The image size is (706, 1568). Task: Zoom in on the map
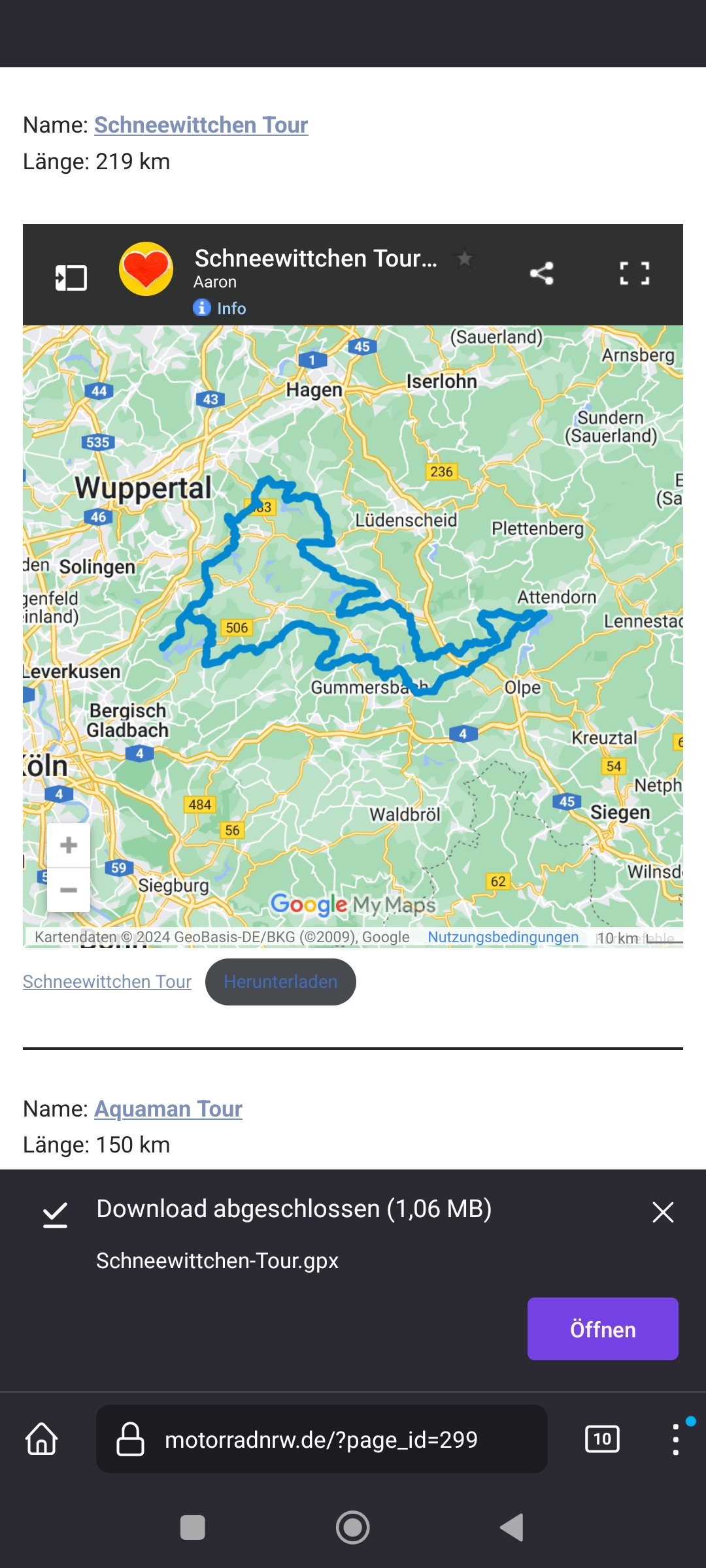pos(69,845)
